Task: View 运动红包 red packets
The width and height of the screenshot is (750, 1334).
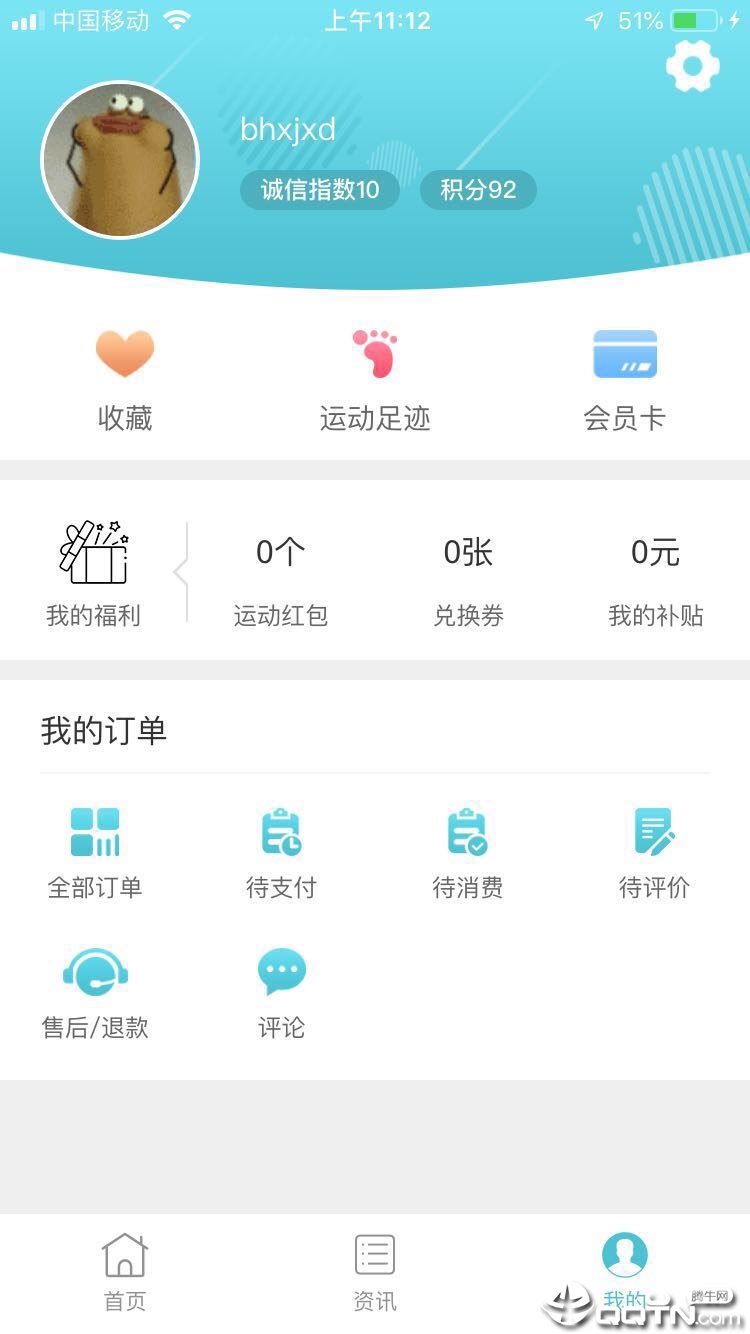Action: coord(280,578)
